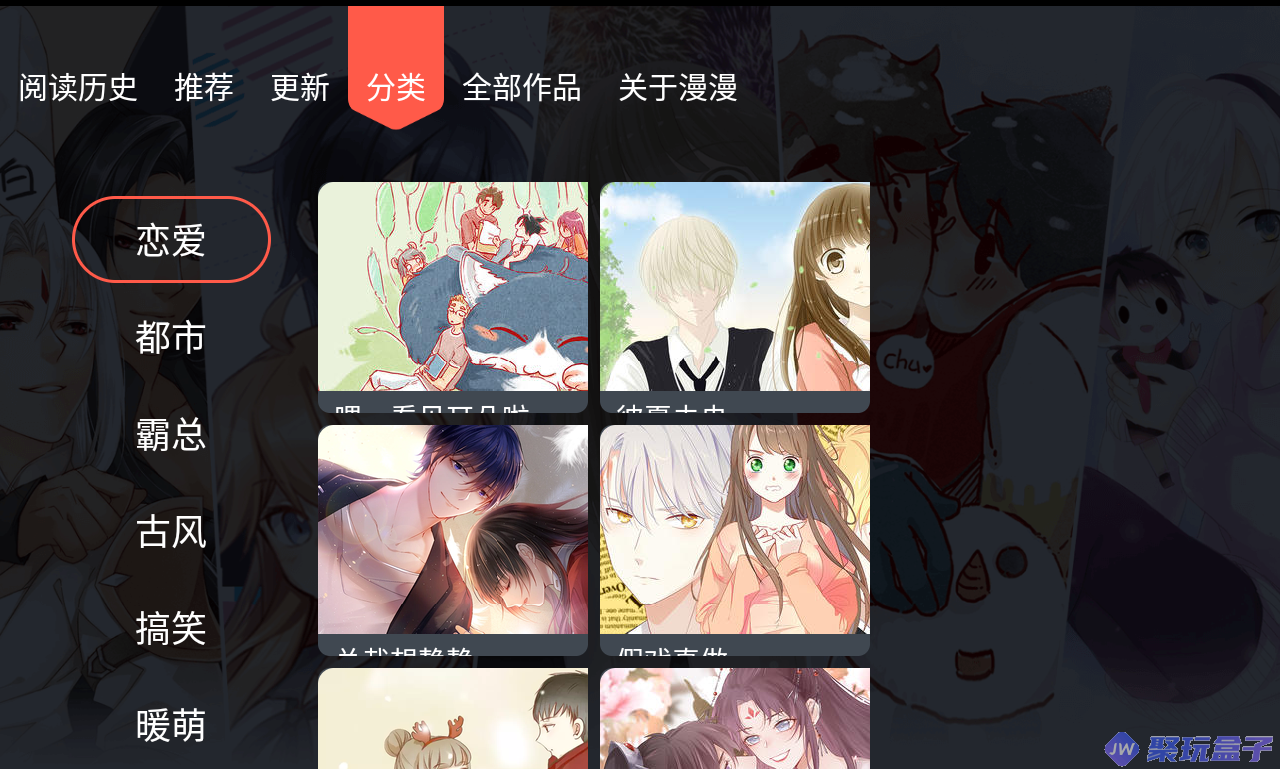This screenshot has width=1280, height=769.
Task: Switch to the 更新 tab
Action: pos(300,88)
